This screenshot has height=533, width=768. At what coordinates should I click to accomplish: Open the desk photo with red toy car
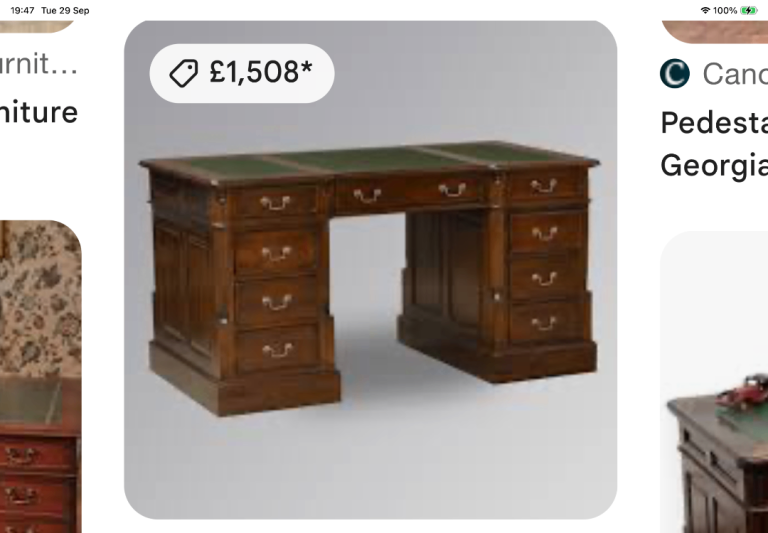pyautogui.click(x=714, y=382)
